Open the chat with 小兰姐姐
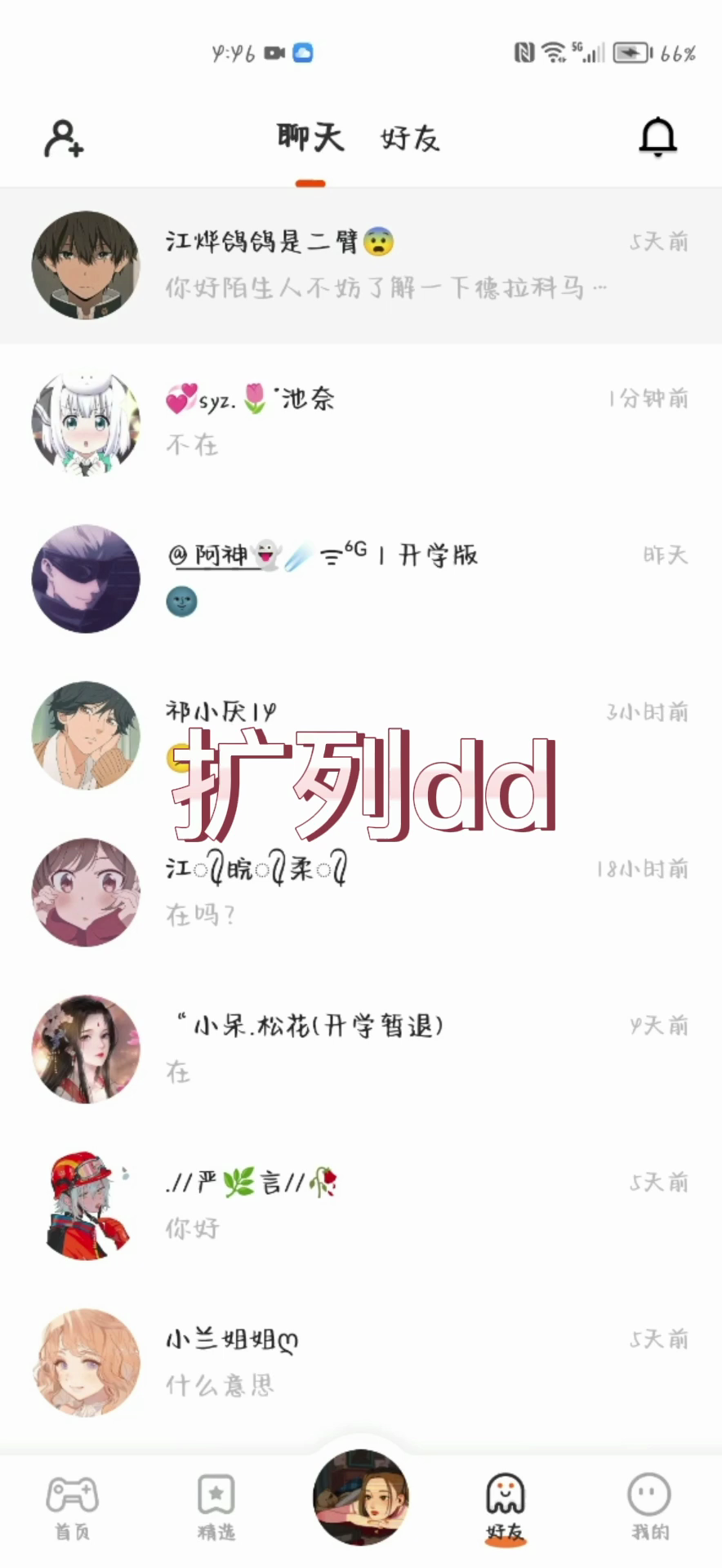722x1568 pixels. [x=361, y=1363]
